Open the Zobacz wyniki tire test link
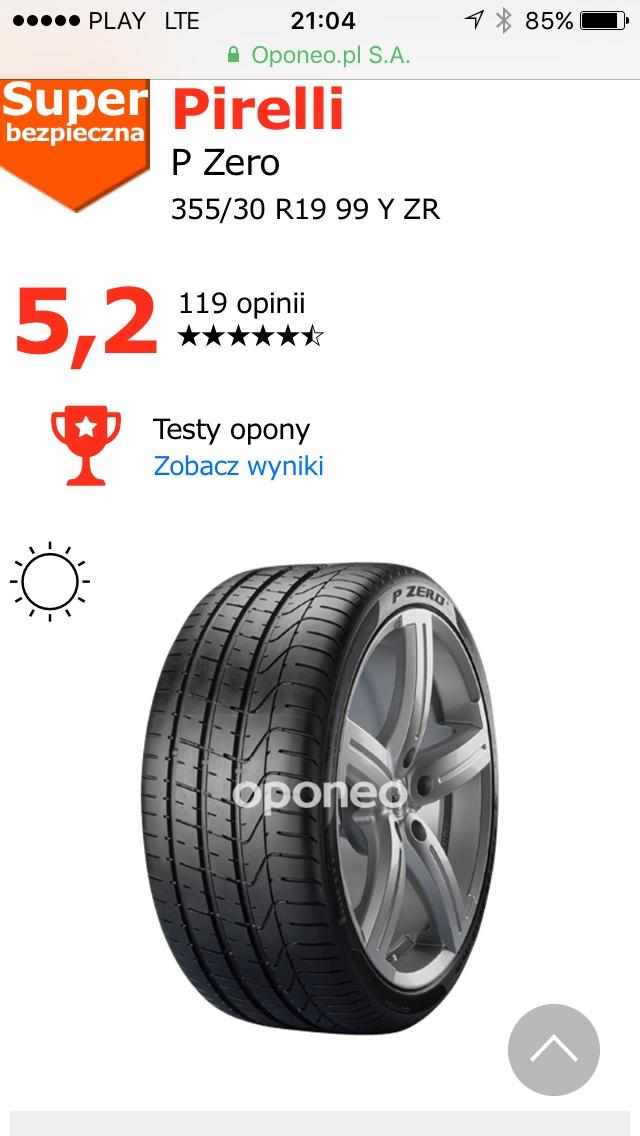The image size is (640, 1136). coord(238,466)
